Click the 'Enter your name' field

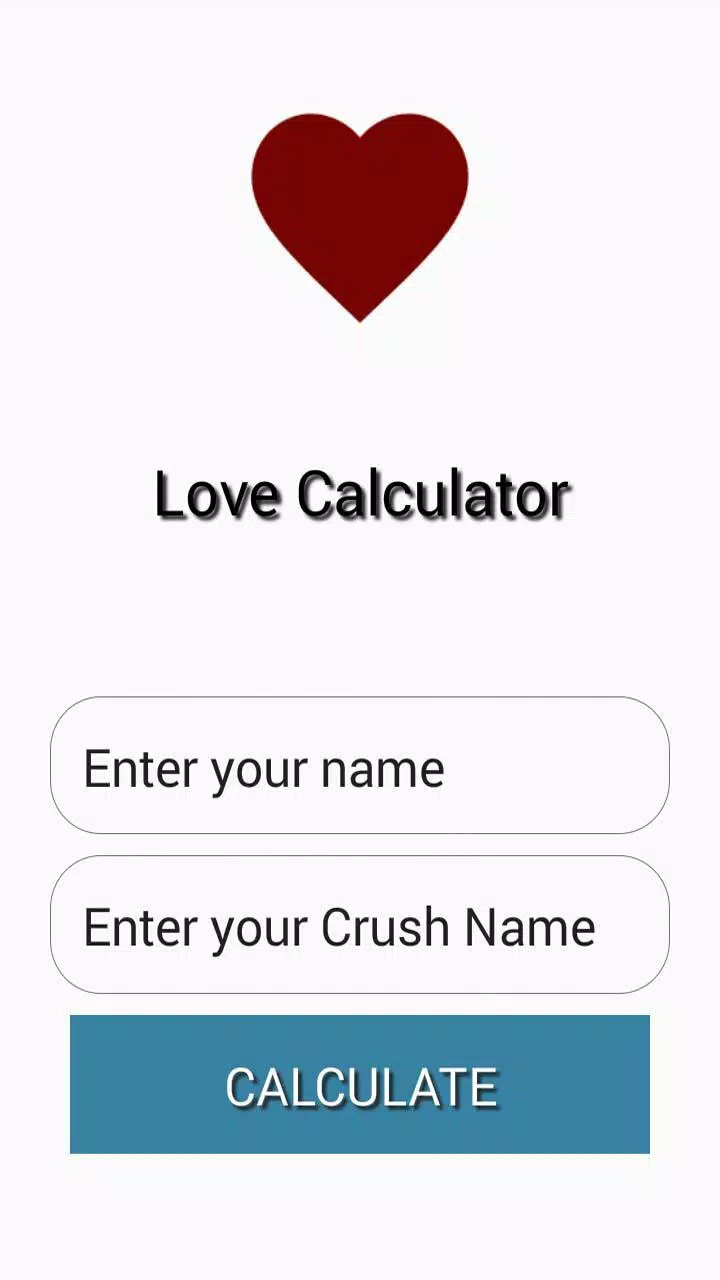[360, 767]
